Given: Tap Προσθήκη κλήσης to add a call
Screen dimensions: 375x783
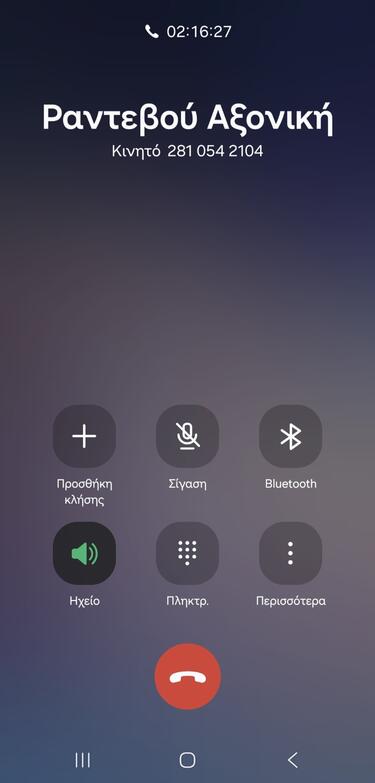Looking at the screenshot, I should tap(84, 436).
